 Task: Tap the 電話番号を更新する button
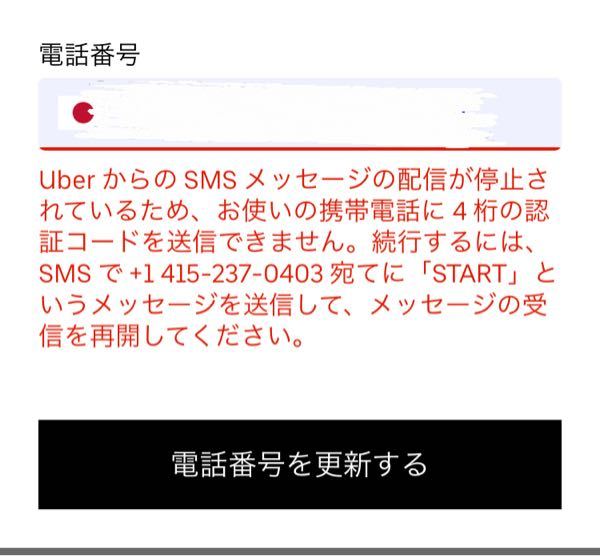(300, 464)
